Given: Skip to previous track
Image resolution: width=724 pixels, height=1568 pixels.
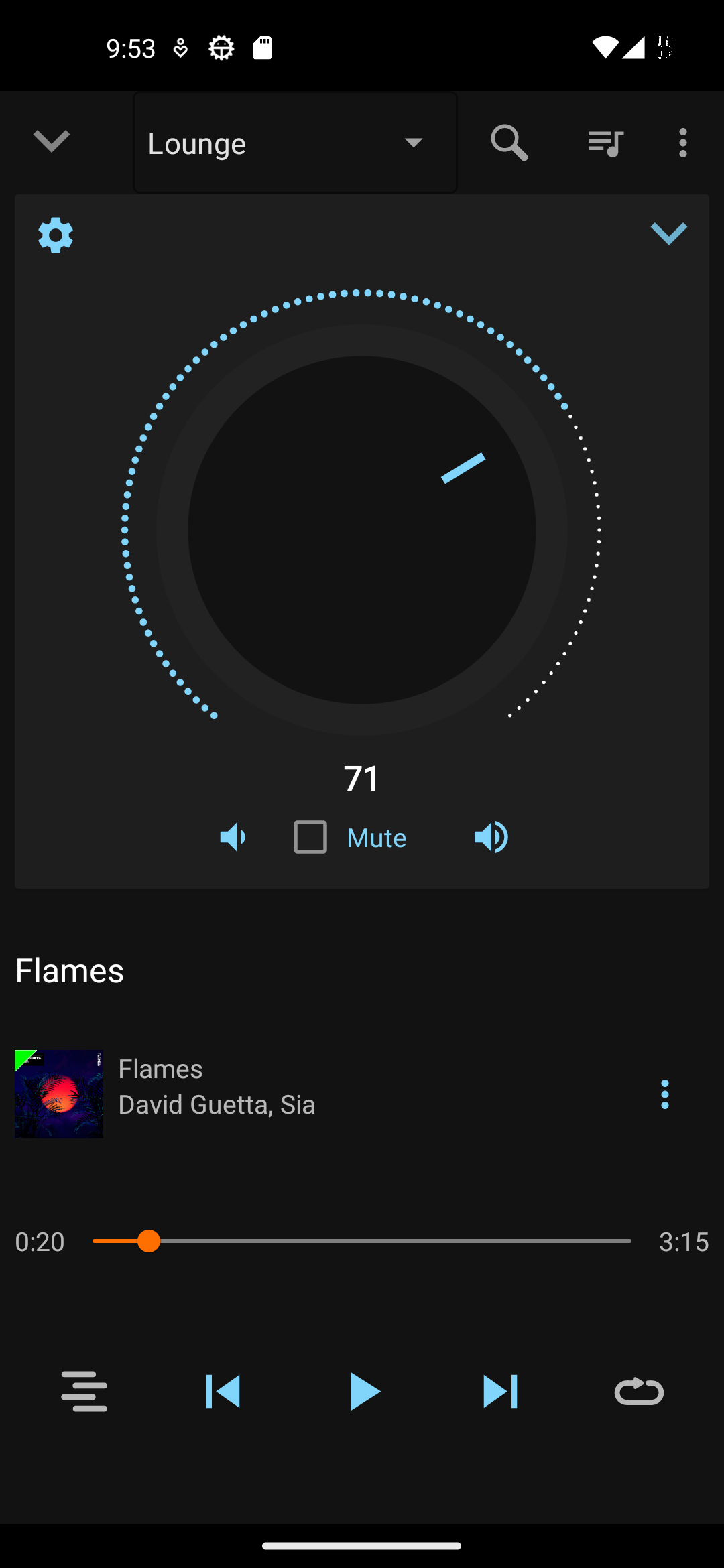Looking at the screenshot, I should (x=223, y=1391).
